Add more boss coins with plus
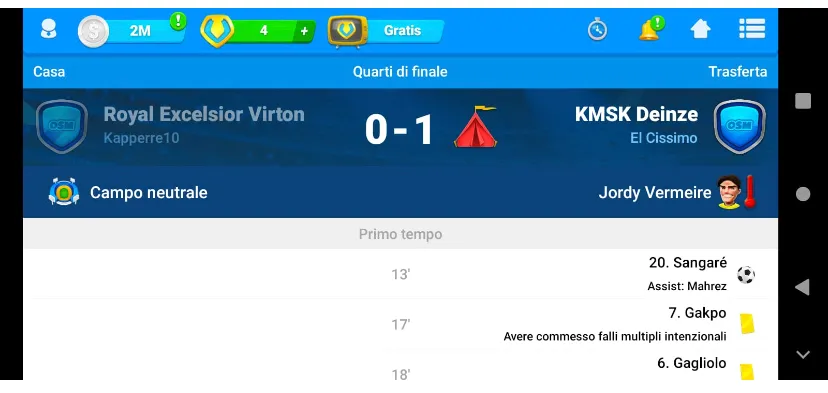 click(x=304, y=31)
